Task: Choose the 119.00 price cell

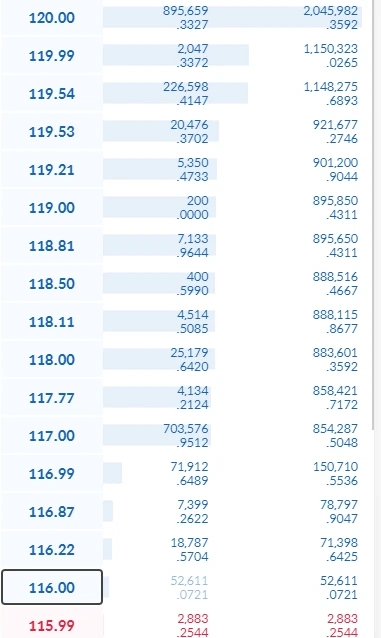Action: point(52,208)
